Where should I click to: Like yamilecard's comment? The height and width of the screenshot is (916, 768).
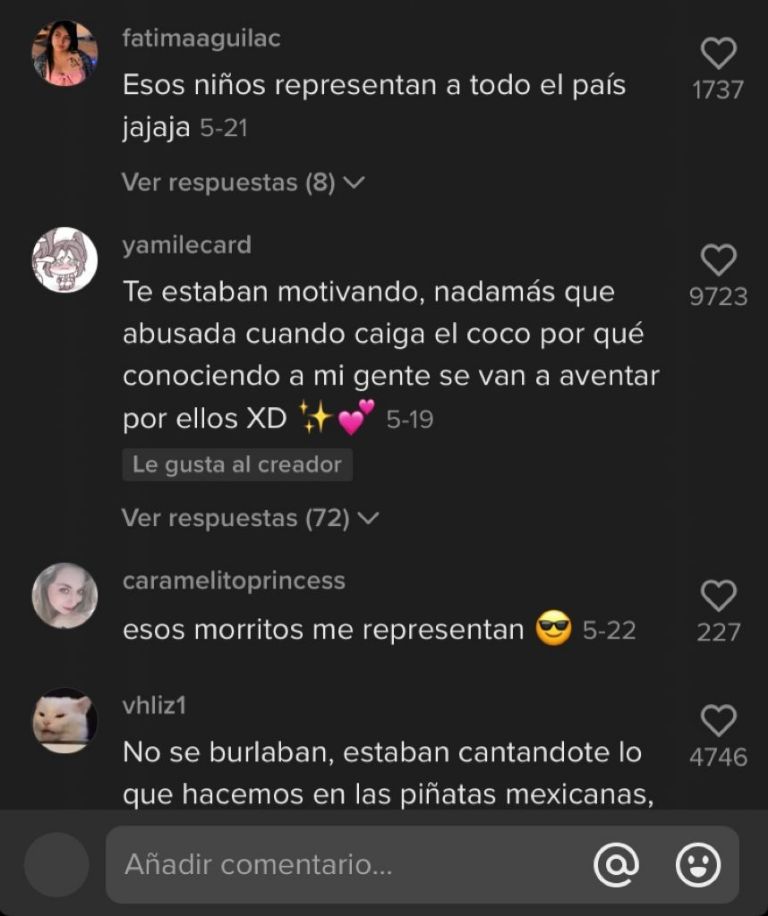pyautogui.click(x=718, y=261)
